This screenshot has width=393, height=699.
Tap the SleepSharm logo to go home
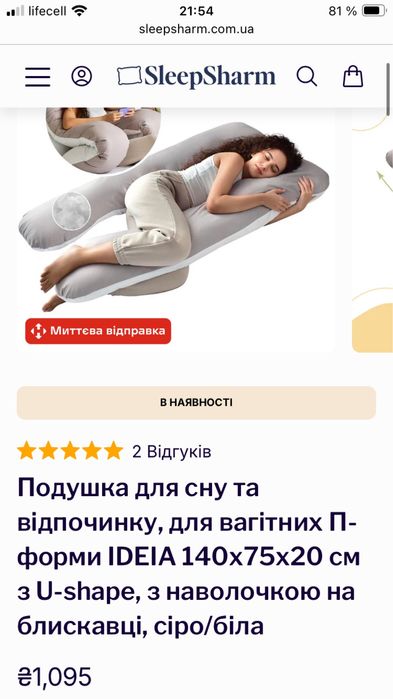(x=196, y=76)
